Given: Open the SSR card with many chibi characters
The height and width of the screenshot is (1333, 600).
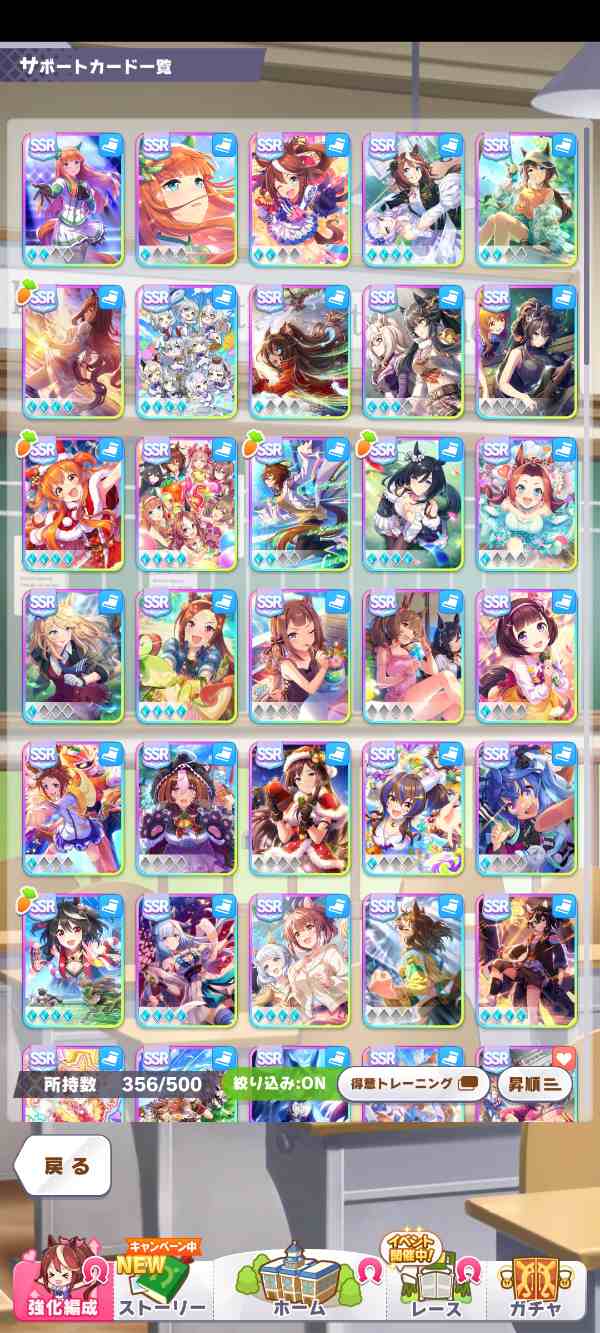Looking at the screenshot, I should pyautogui.click(x=186, y=352).
